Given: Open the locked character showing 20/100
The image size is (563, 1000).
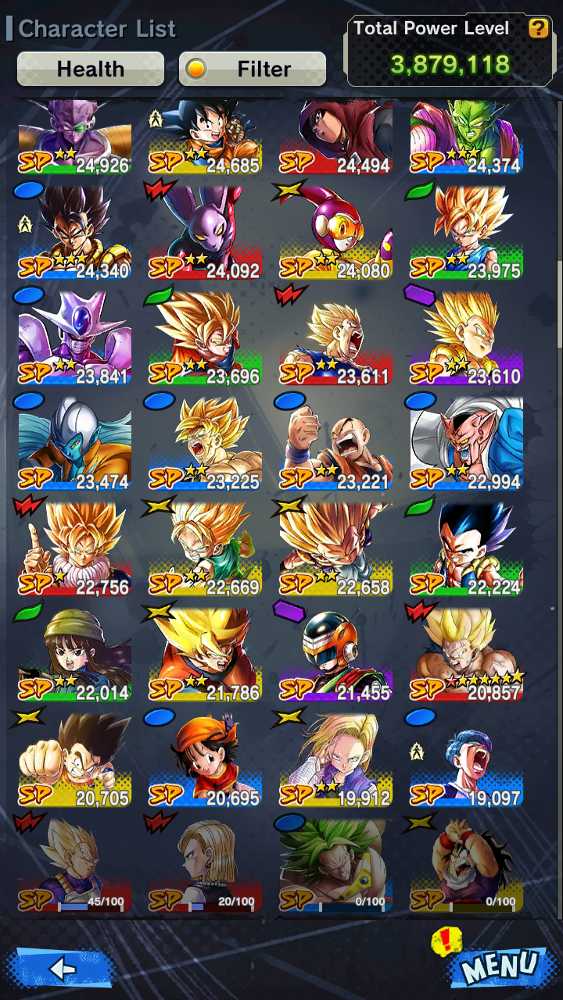Looking at the screenshot, I should click(x=205, y=865).
